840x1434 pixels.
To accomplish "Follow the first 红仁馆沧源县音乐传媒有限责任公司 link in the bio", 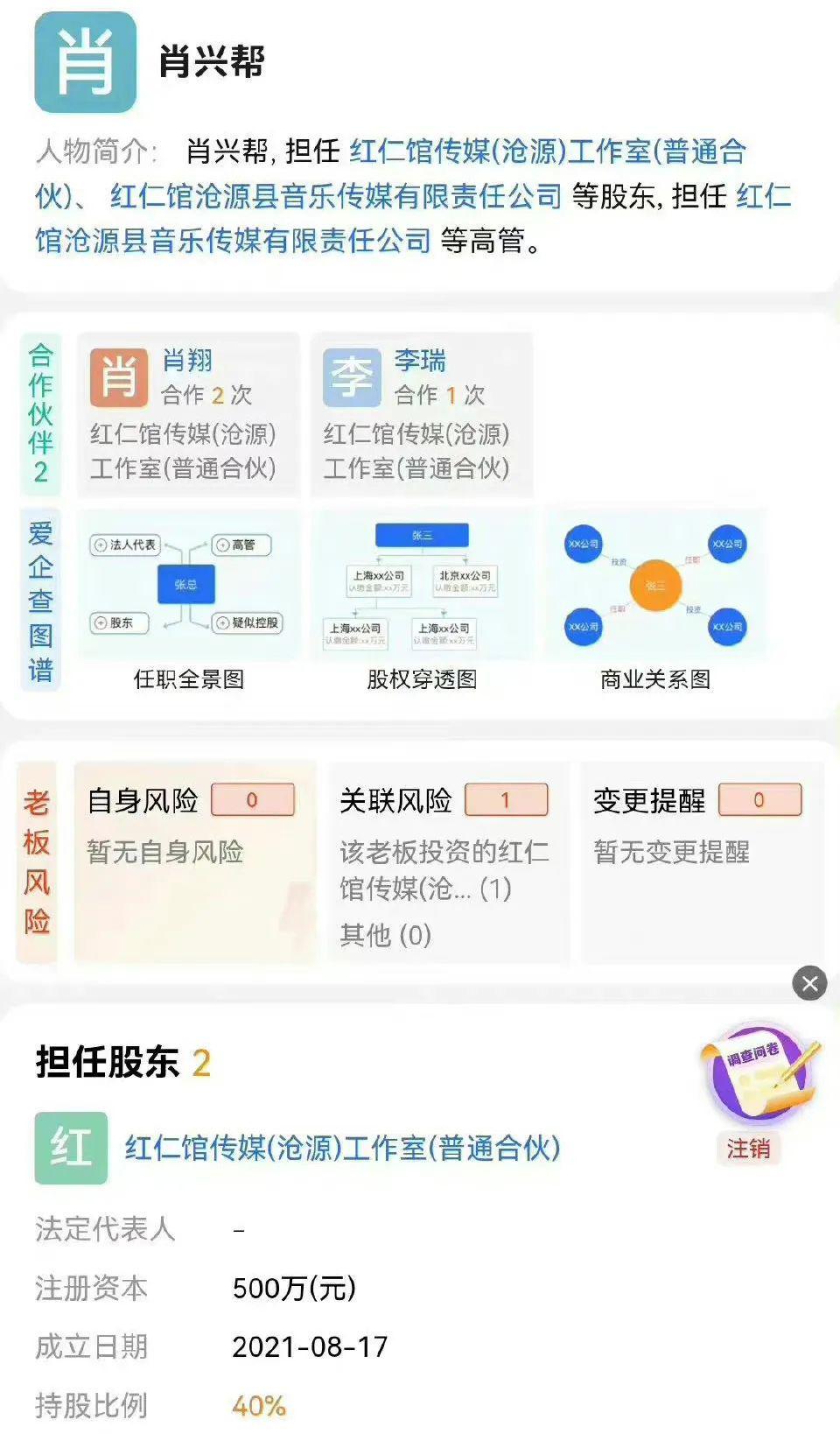I will point(336,196).
